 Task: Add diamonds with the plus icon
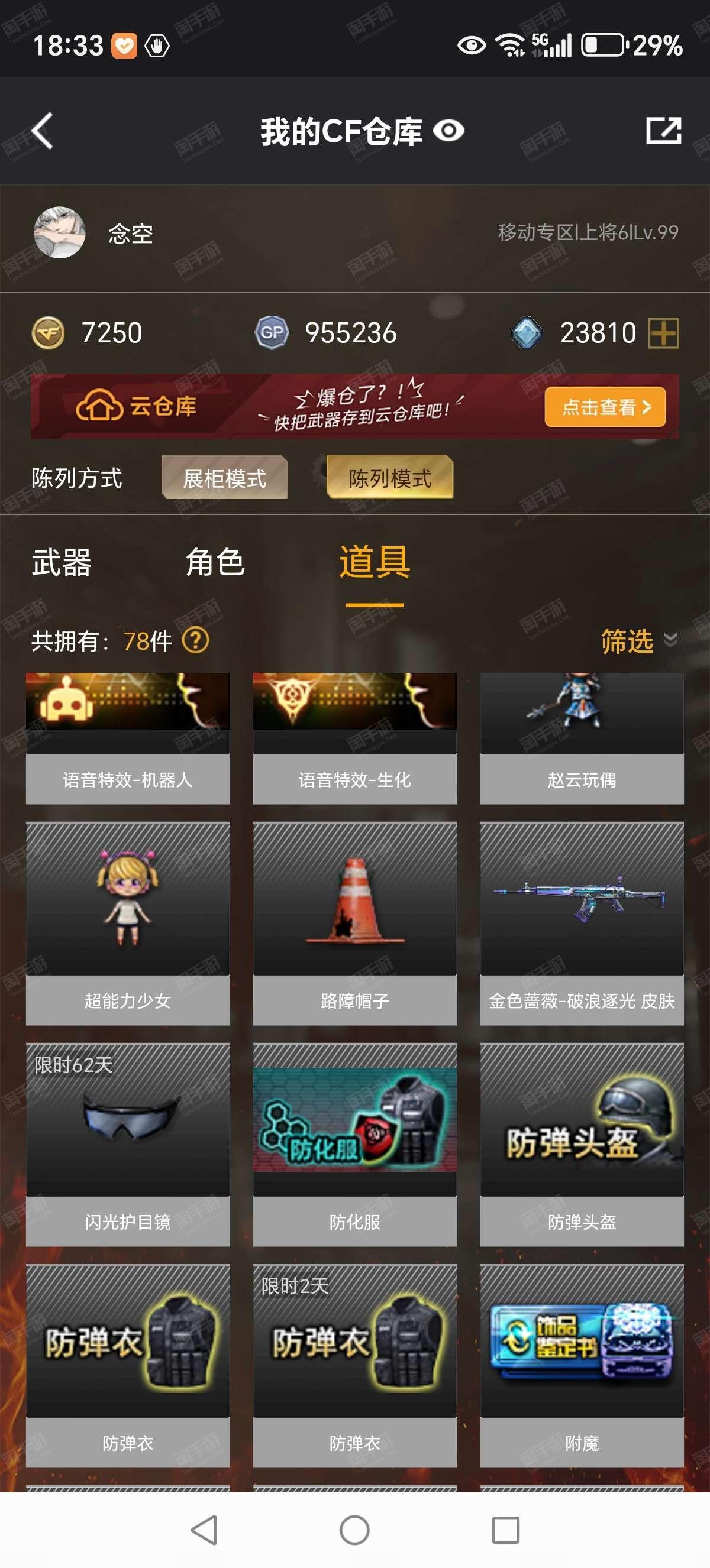pyautogui.click(x=663, y=333)
